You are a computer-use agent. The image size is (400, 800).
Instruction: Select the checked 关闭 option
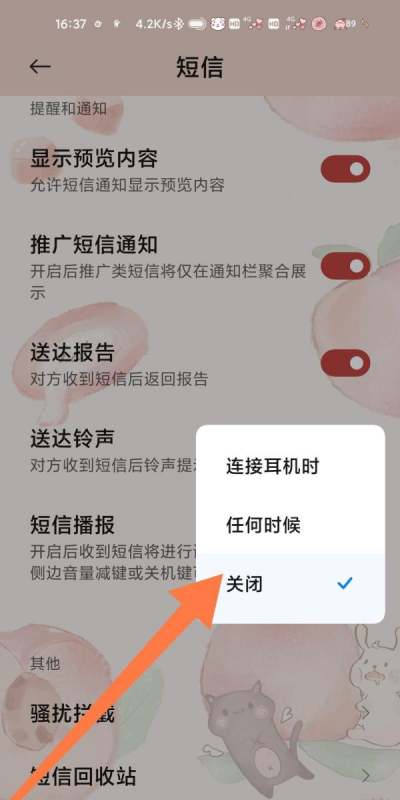point(290,584)
